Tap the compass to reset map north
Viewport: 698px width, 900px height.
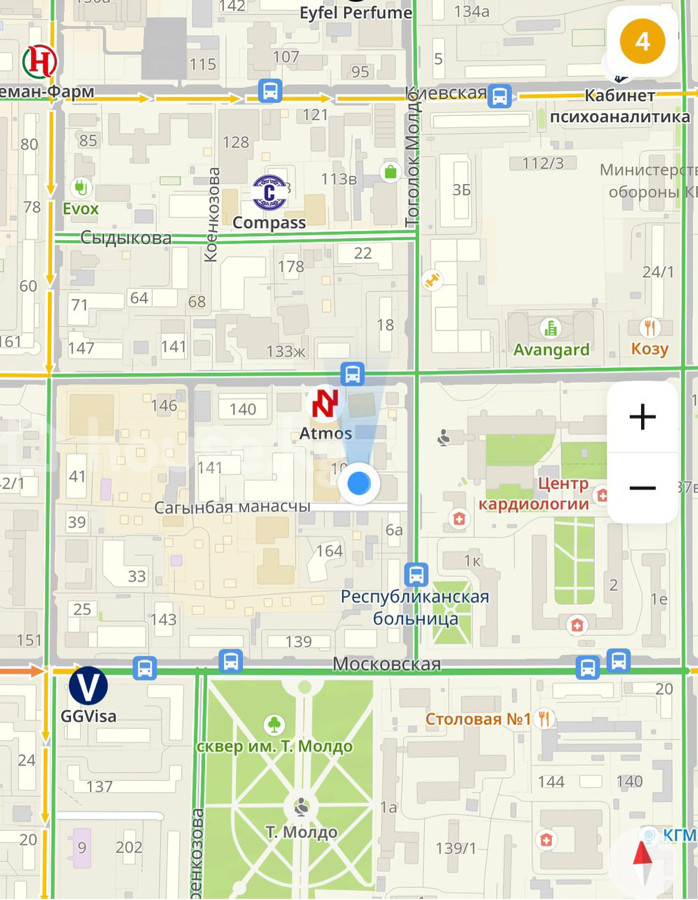point(642,856)
